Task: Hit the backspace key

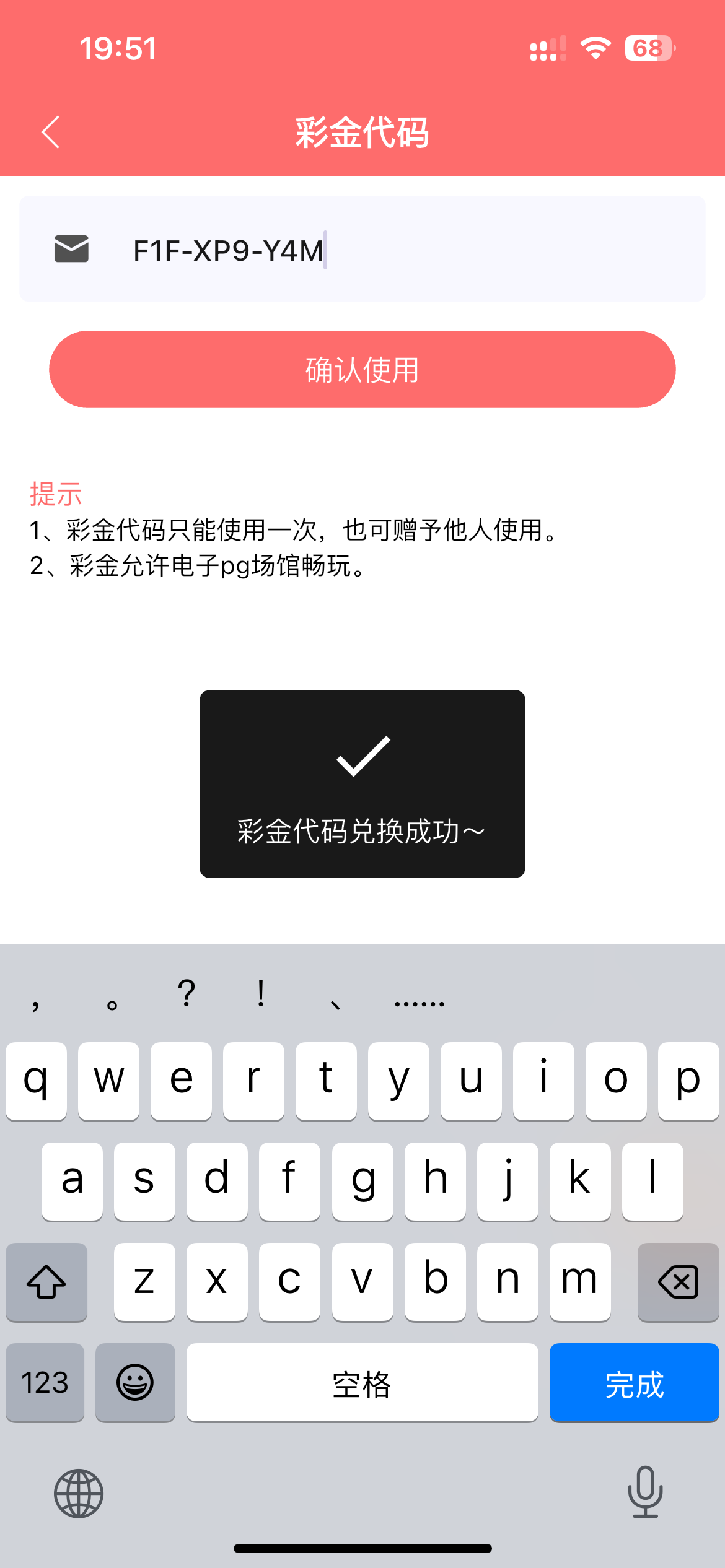Action: [678, 1282]
